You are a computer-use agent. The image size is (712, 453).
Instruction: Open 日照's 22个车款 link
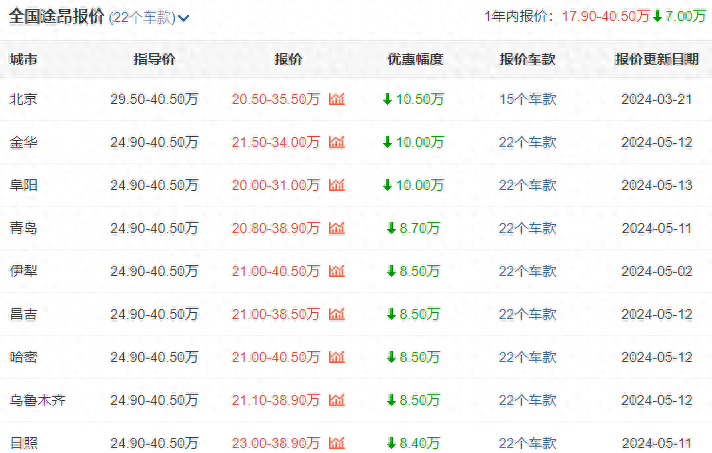click(x=528, y=443)
